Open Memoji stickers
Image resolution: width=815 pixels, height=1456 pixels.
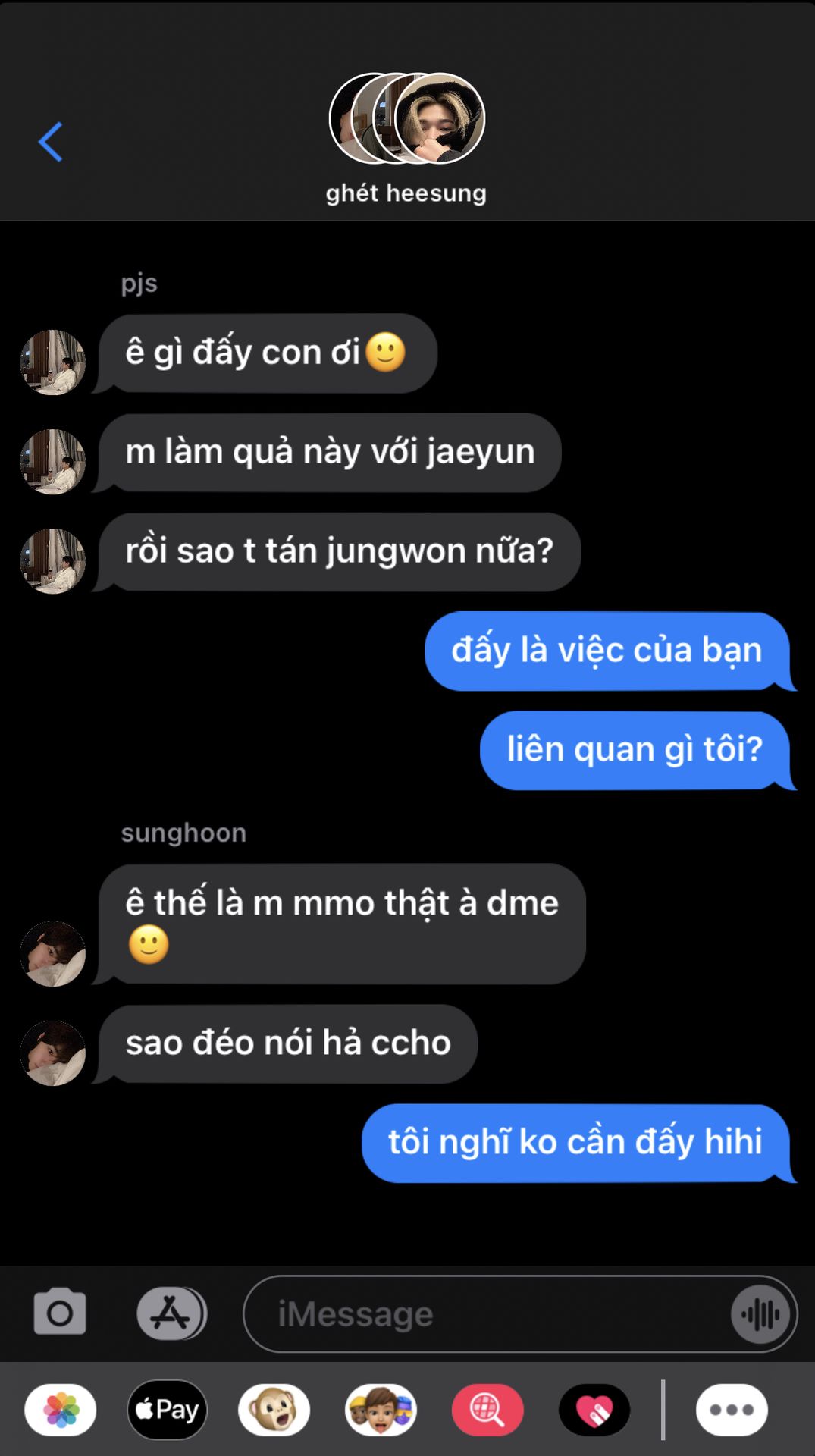(381, 1410)
